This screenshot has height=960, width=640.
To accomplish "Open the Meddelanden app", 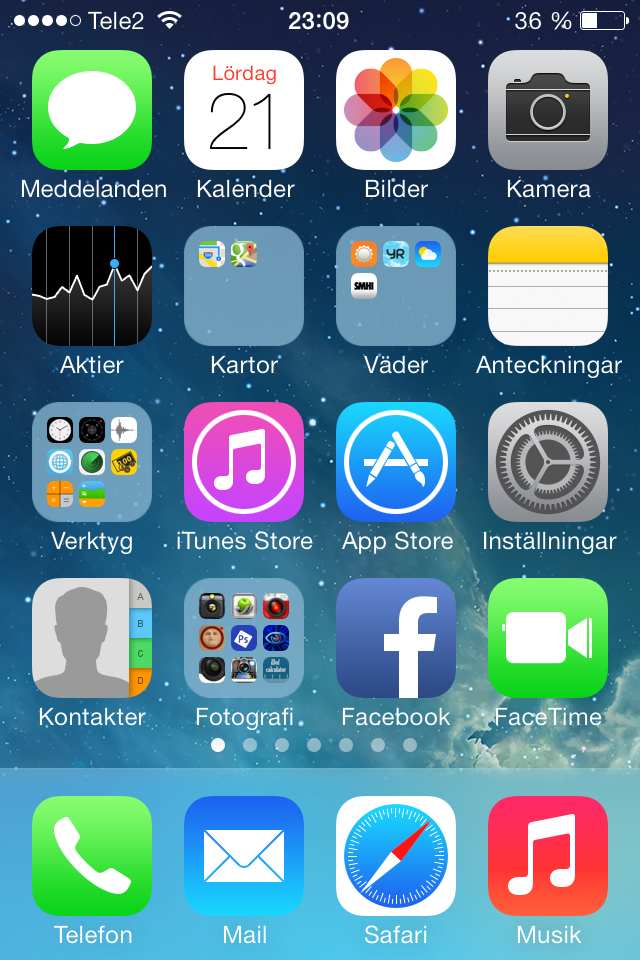I will pyautogui.click(x=92, y=110).
